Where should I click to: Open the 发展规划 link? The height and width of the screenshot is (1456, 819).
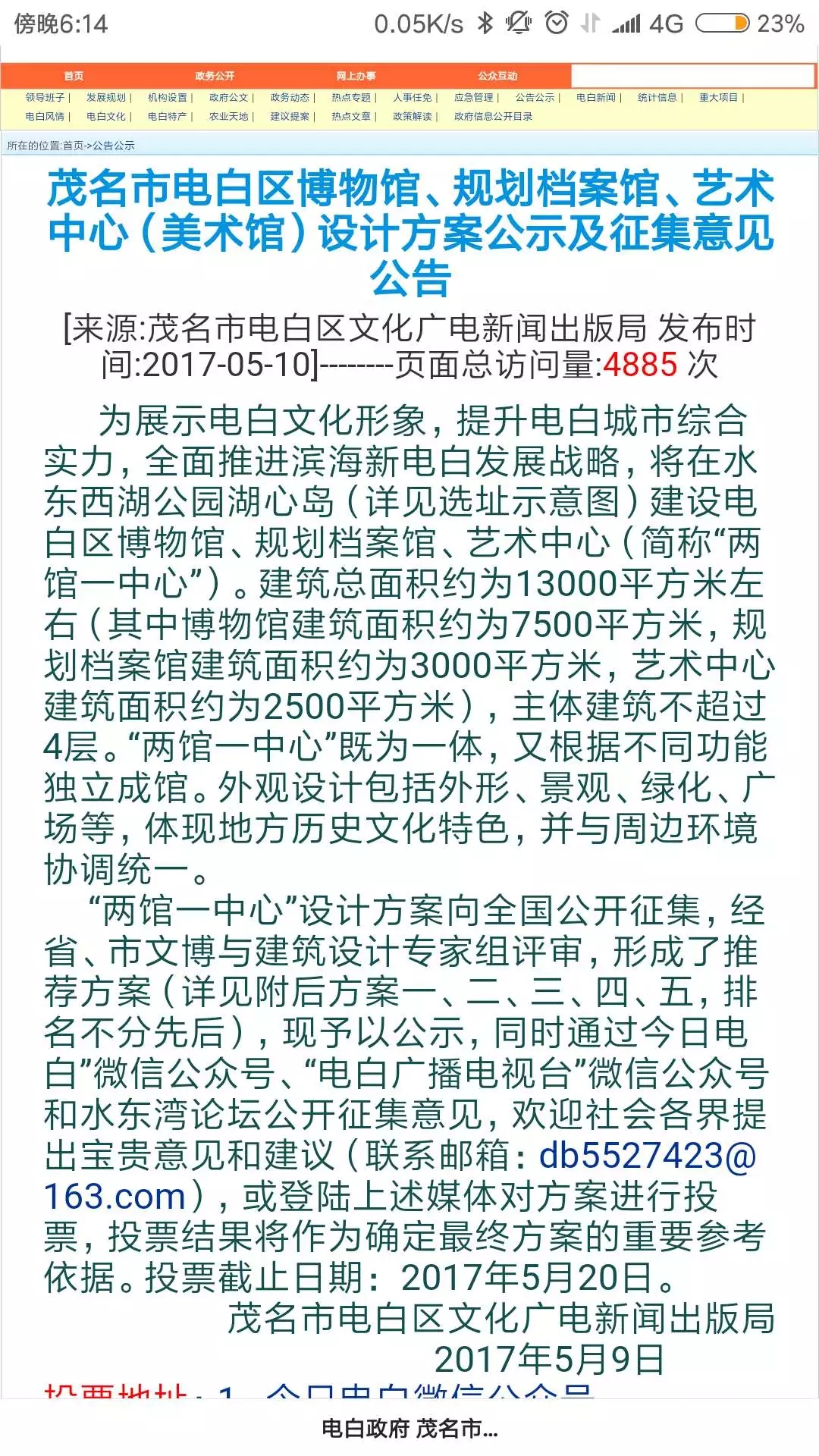pyautogui.click(x=106, y=98)
